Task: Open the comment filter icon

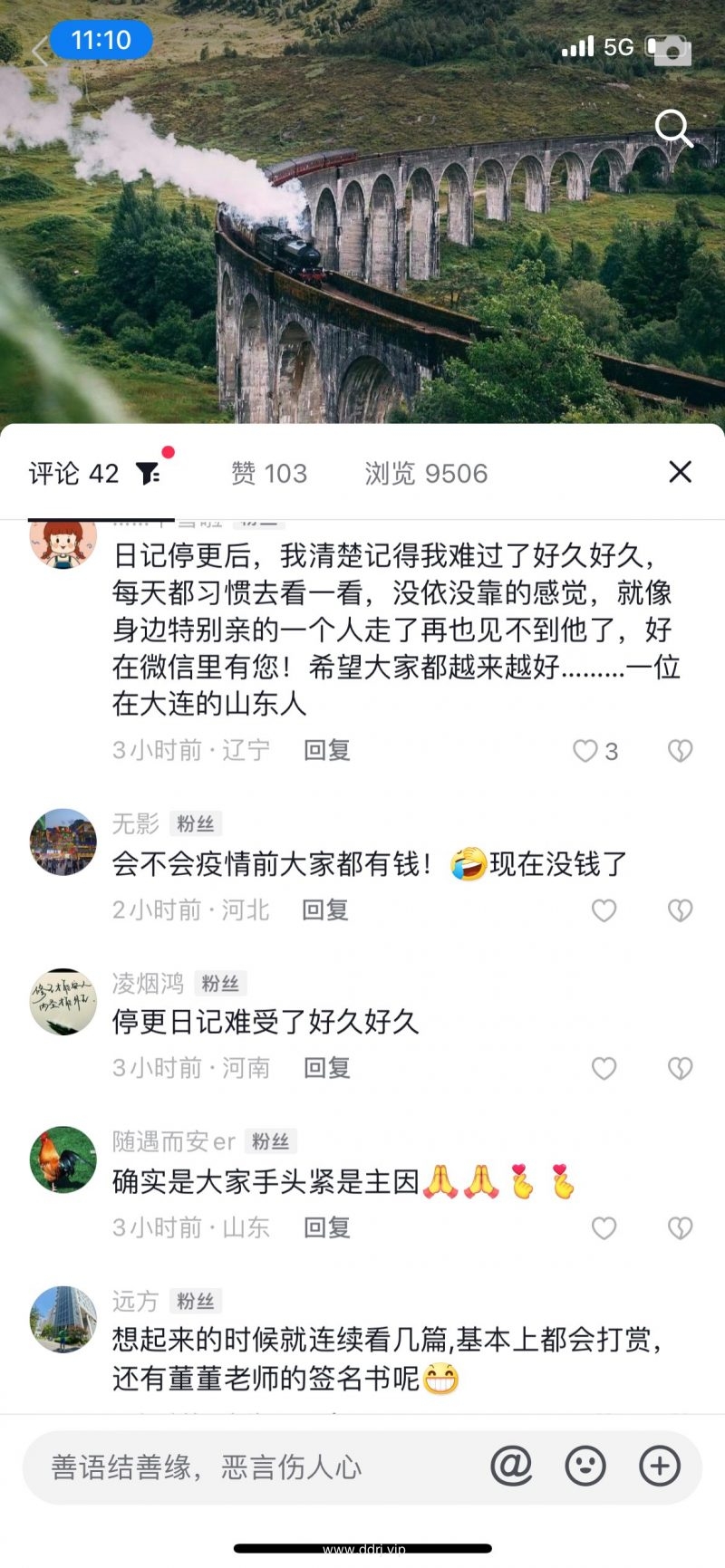Action: 149,473
